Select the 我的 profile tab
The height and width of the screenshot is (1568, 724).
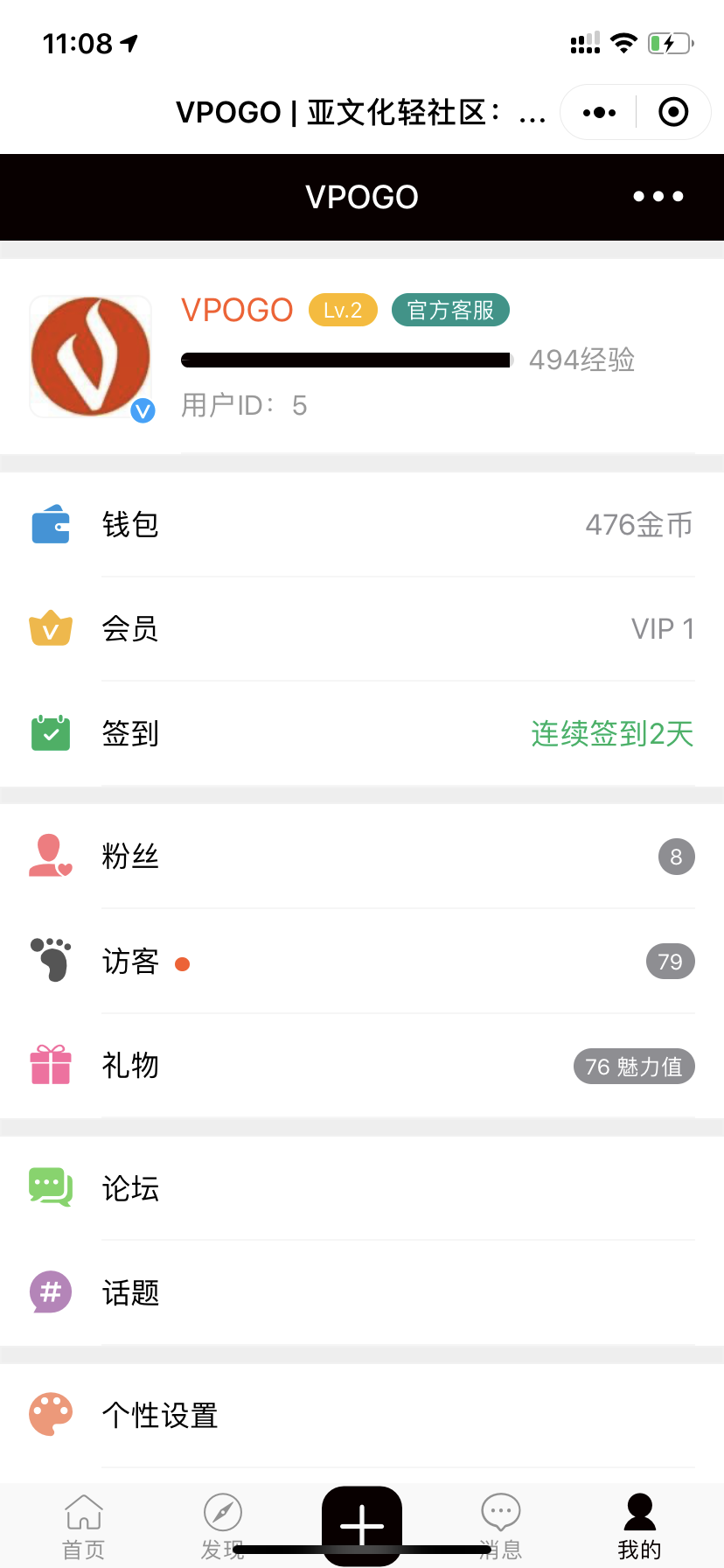pyautogui.click(x=640, y=1526)
